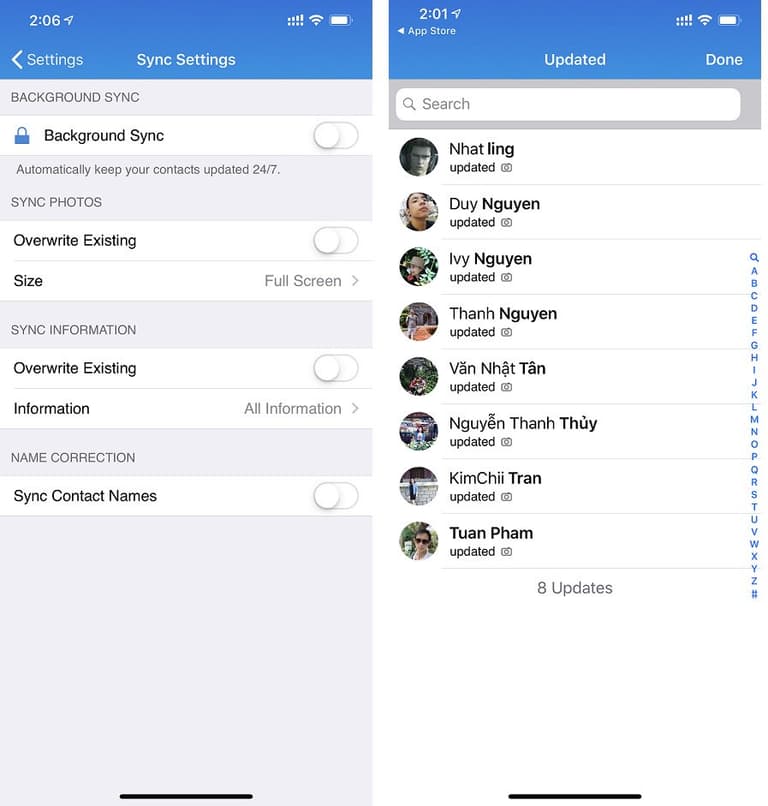Turn on Sync Contact Names
Image resolution: width=768 pixels, height=806 pixels.
tap(335, 496)
